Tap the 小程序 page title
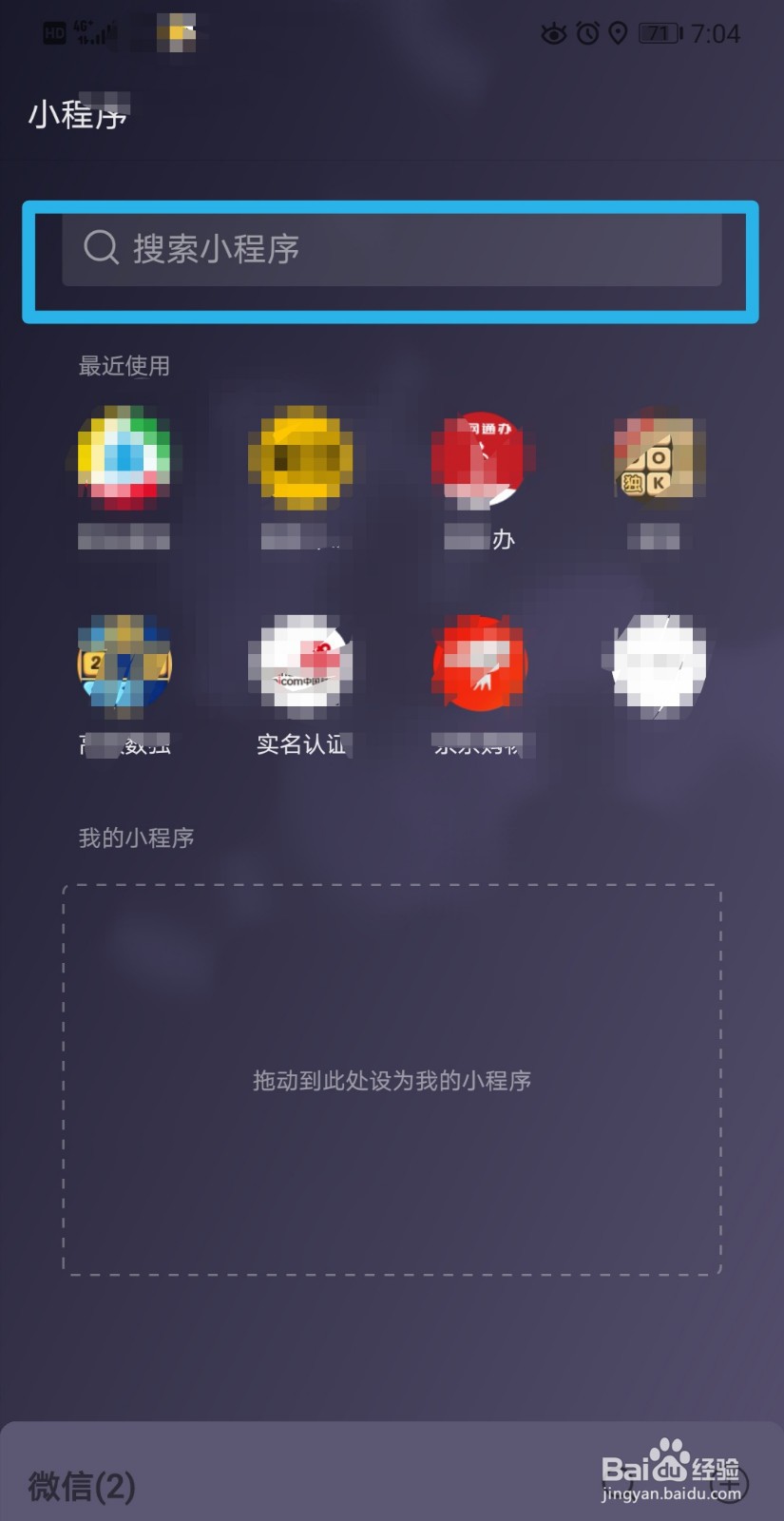This screenshot has width=784, height=1521. [x=76, y=114]
